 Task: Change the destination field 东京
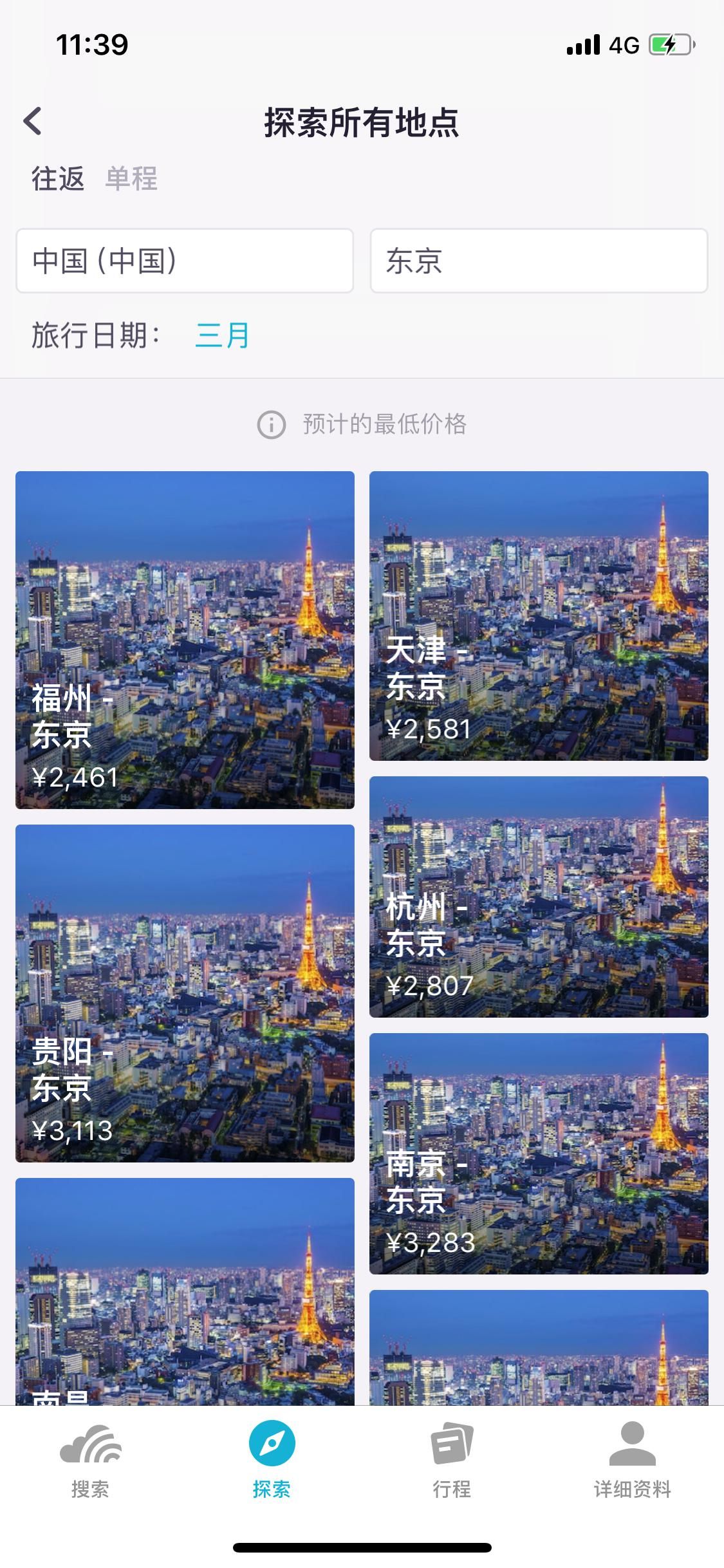coord(539,261)
